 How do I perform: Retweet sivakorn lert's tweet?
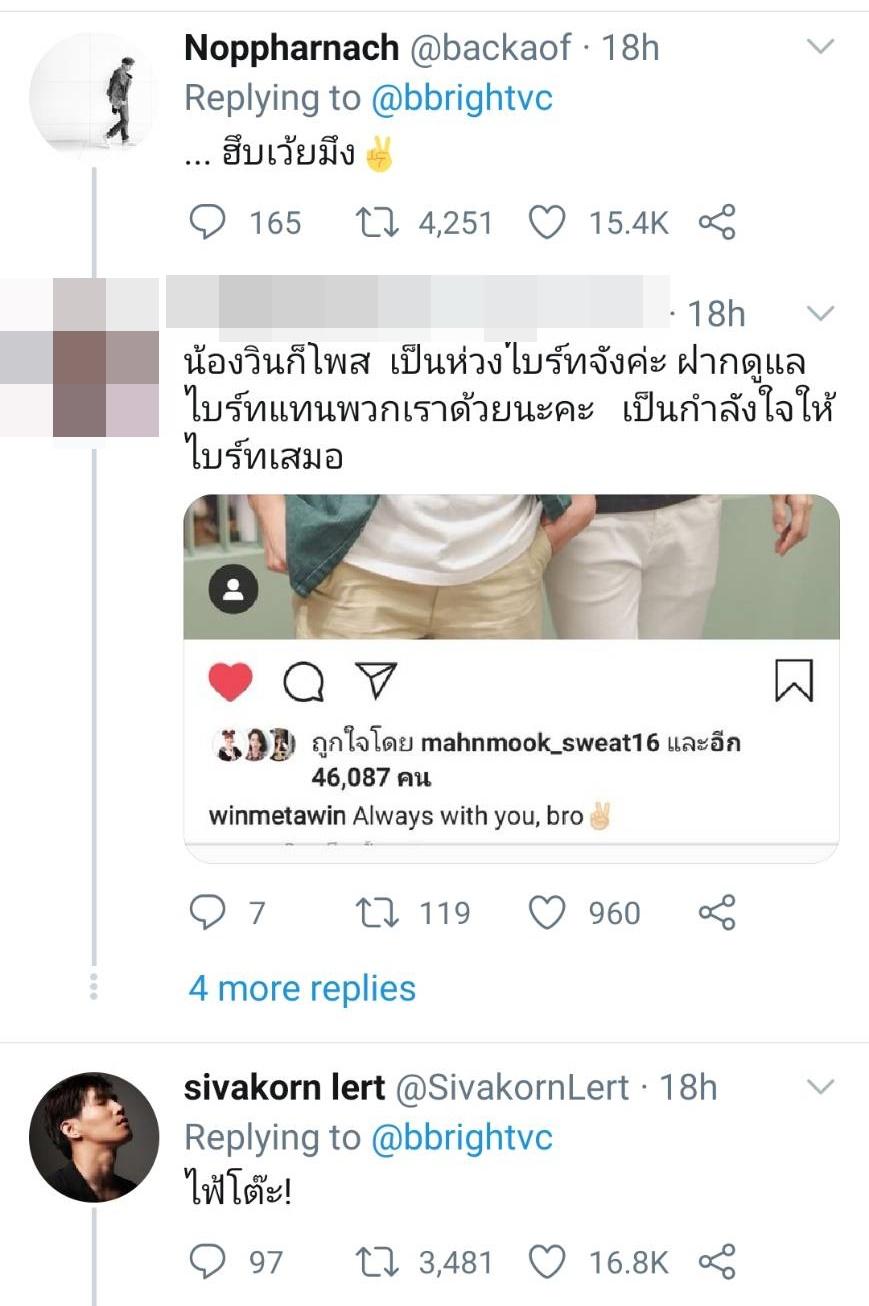[377, 1262]
